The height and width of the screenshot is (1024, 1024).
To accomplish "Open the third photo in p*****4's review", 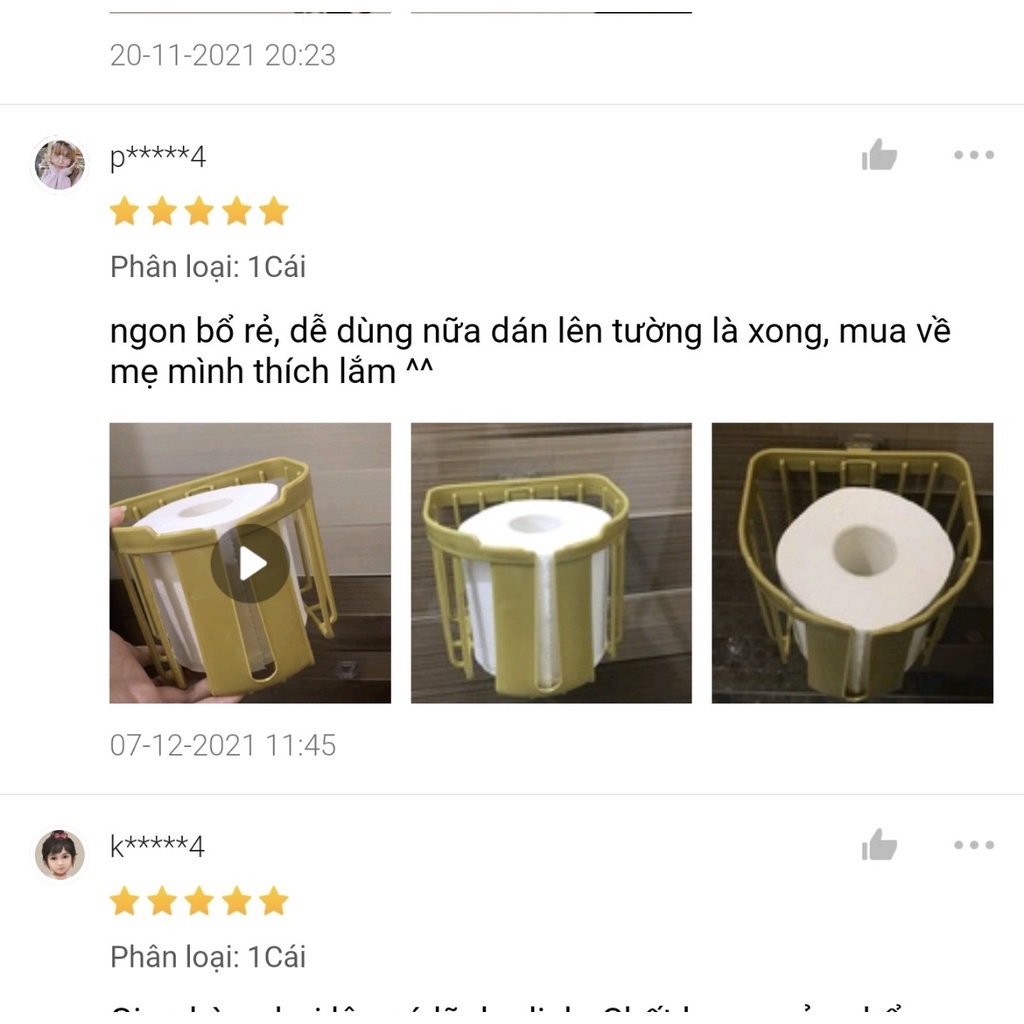I will (x=852, y=563).
